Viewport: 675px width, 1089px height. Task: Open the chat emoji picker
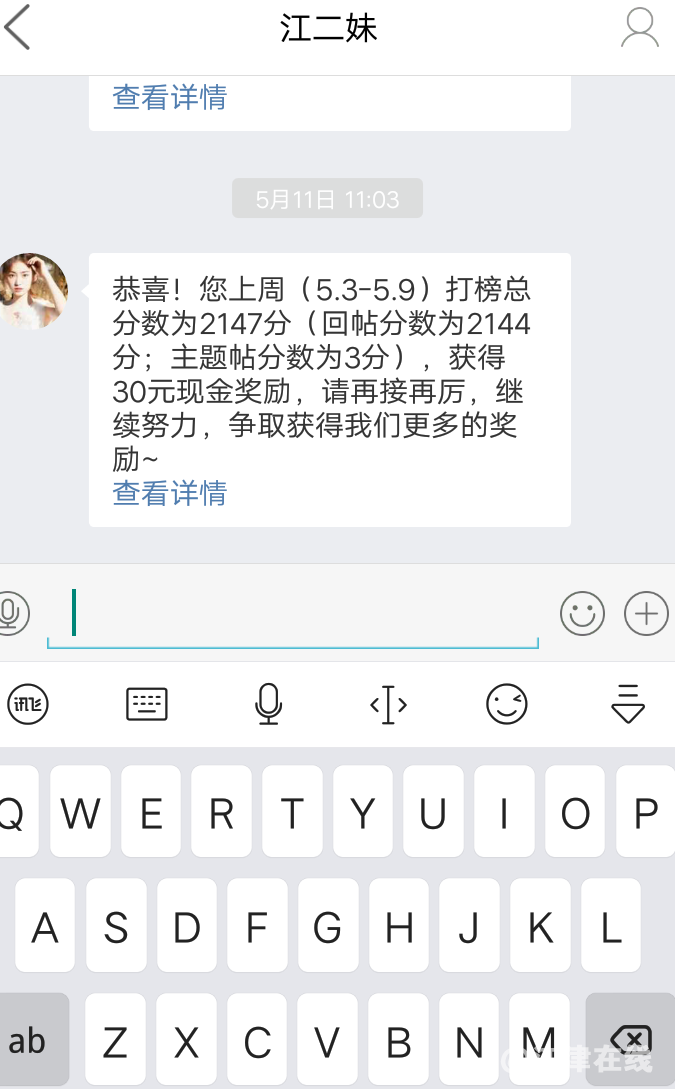[582, 612]
